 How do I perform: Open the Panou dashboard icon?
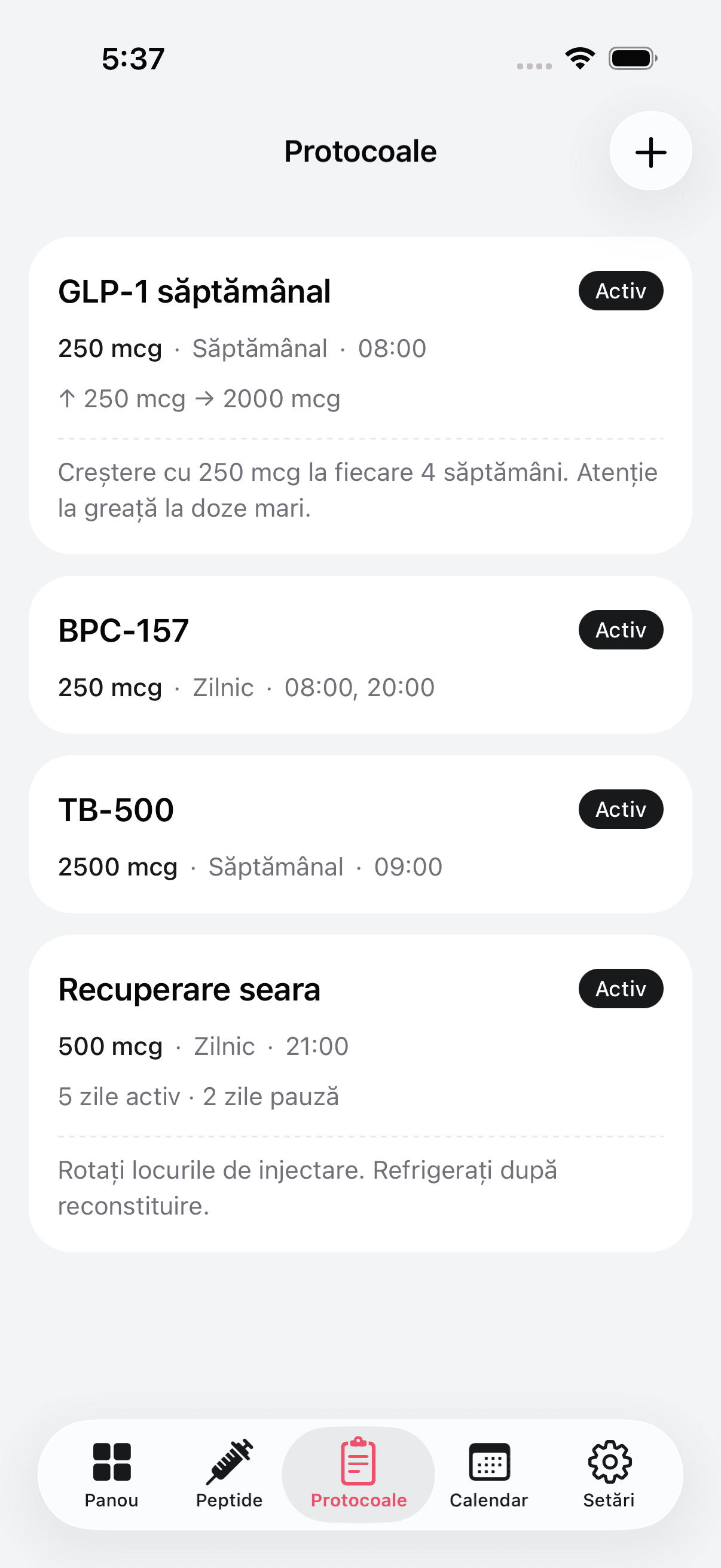tap(112, 1461)
